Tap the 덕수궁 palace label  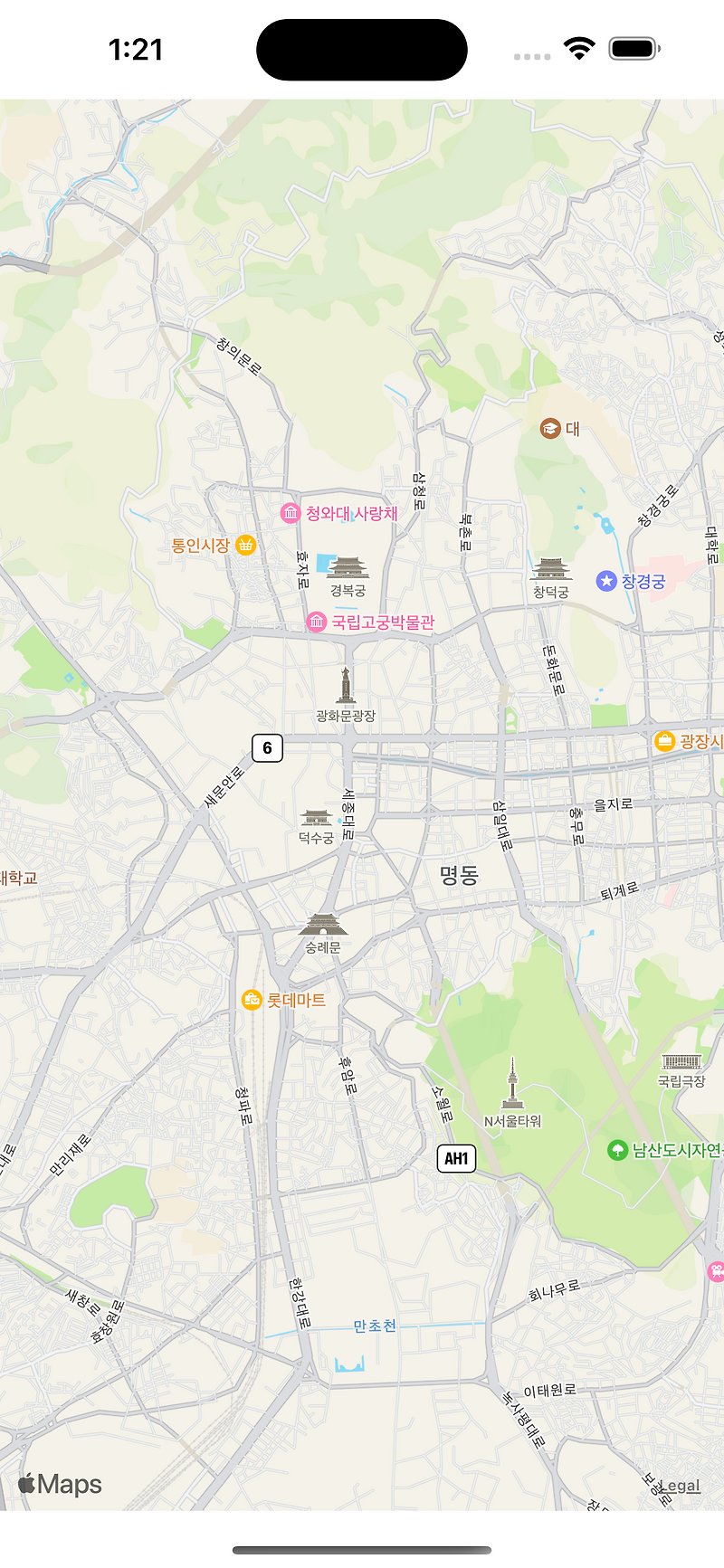pos(319,837)
